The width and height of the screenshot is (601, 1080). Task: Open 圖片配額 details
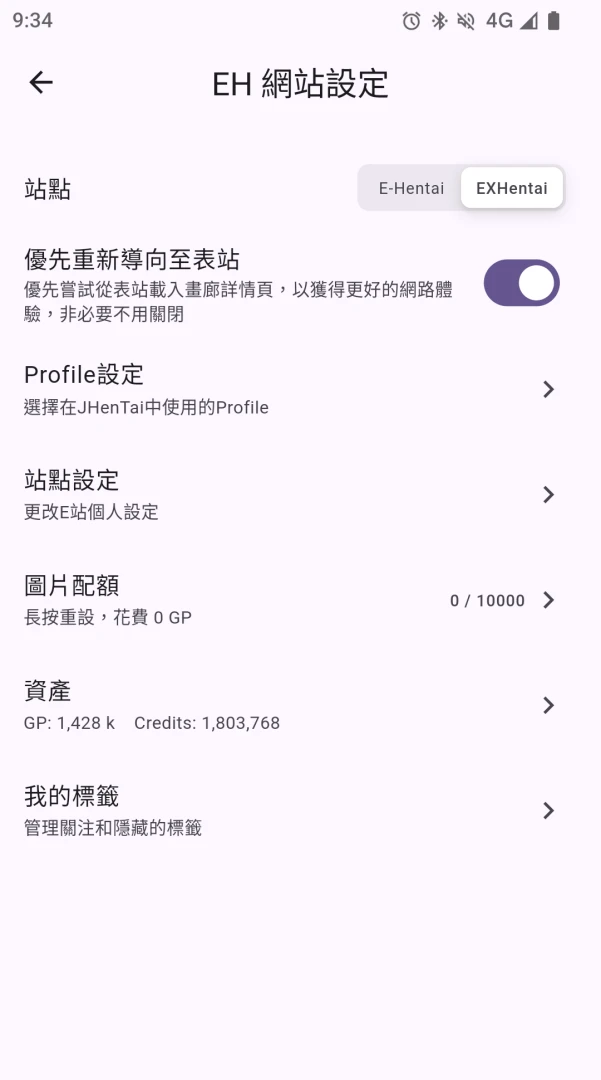coord(290,600)
